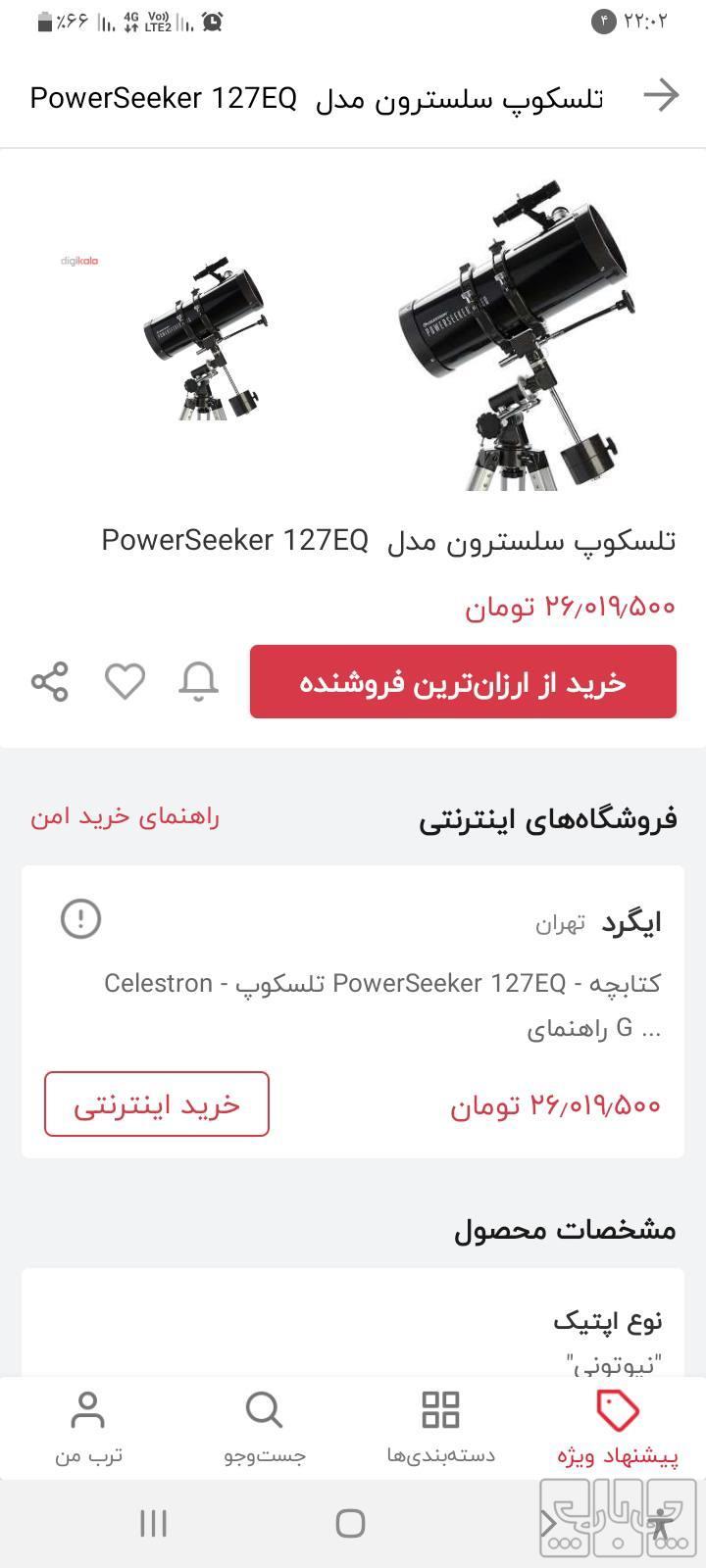Open the ترب من profile tab
Image resolution: width=706 pixels, height=1568 pixels.
(88, 1427)
